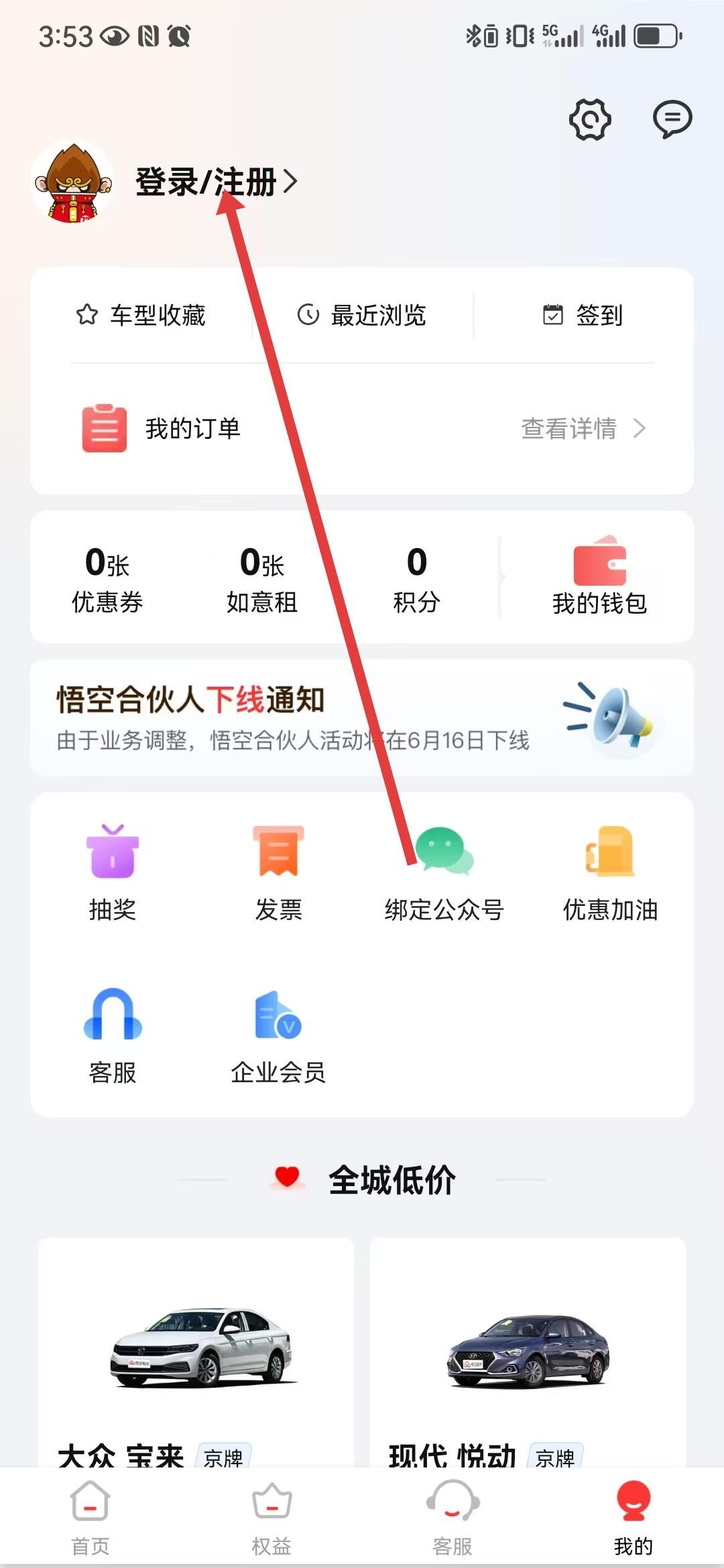Select 绑定公众号
This screenshot has width=724, height=1568.
444,872
